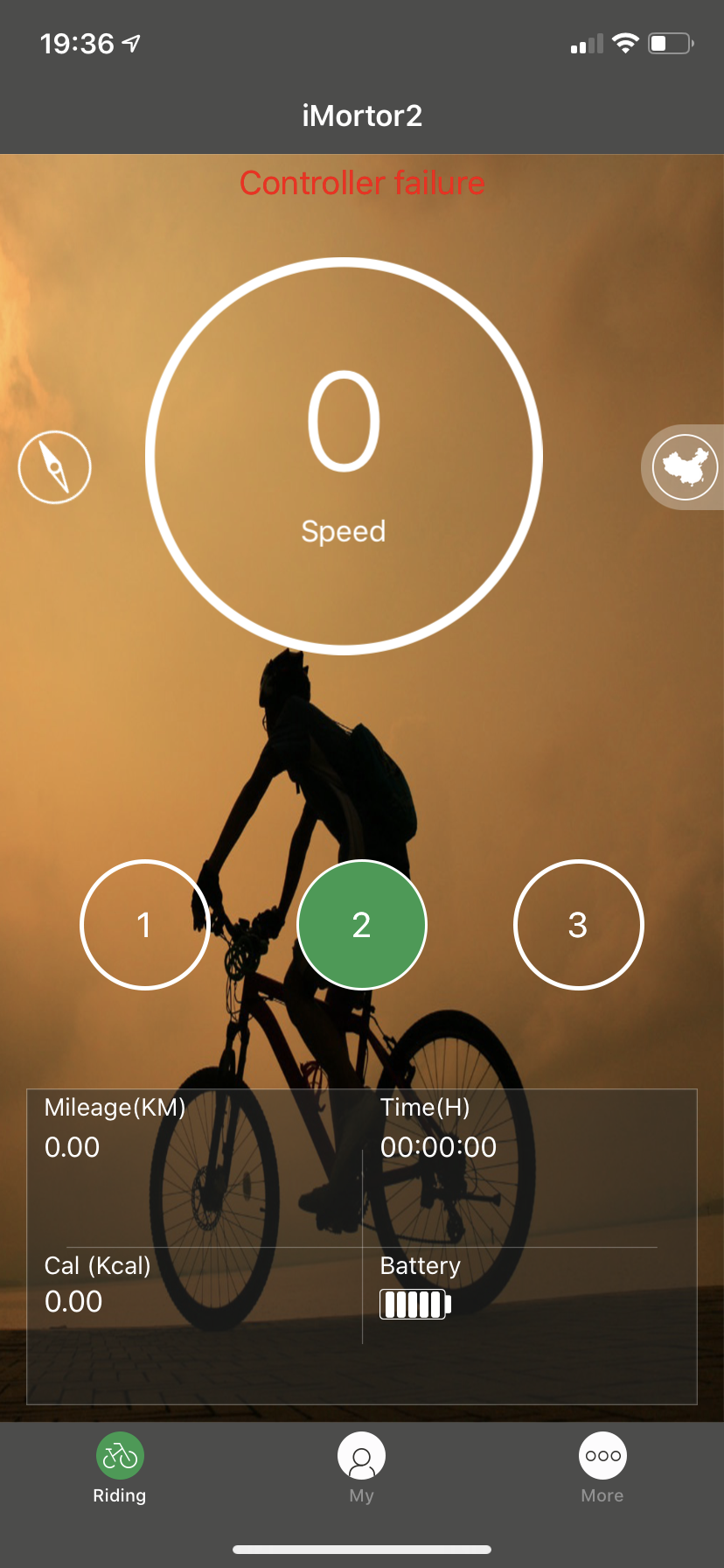Viewport: 724px width, 1568px height.
Task: Open the More tab
Action: tap(602, 1468)
